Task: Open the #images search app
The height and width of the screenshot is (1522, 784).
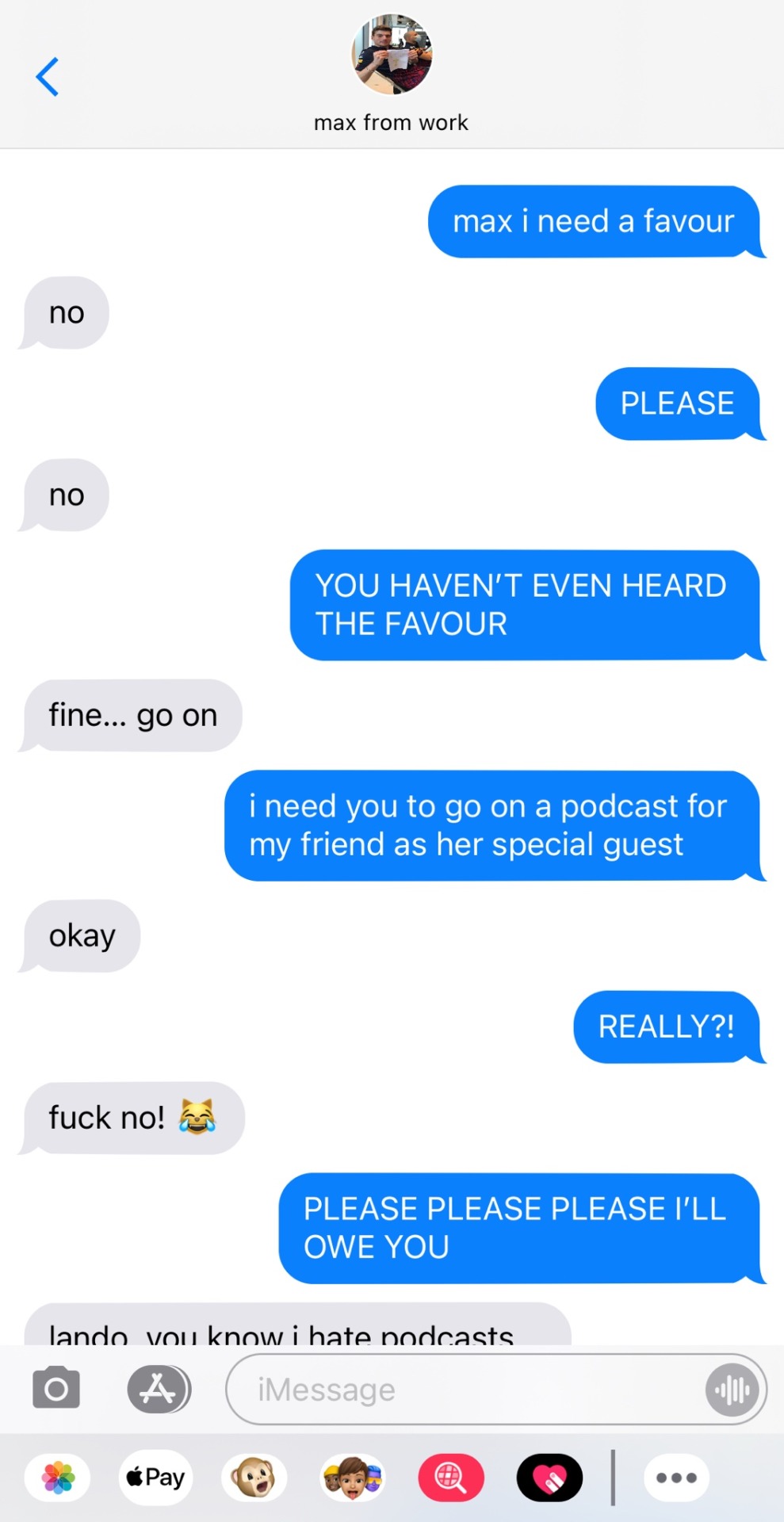Action: point(450,1478)
